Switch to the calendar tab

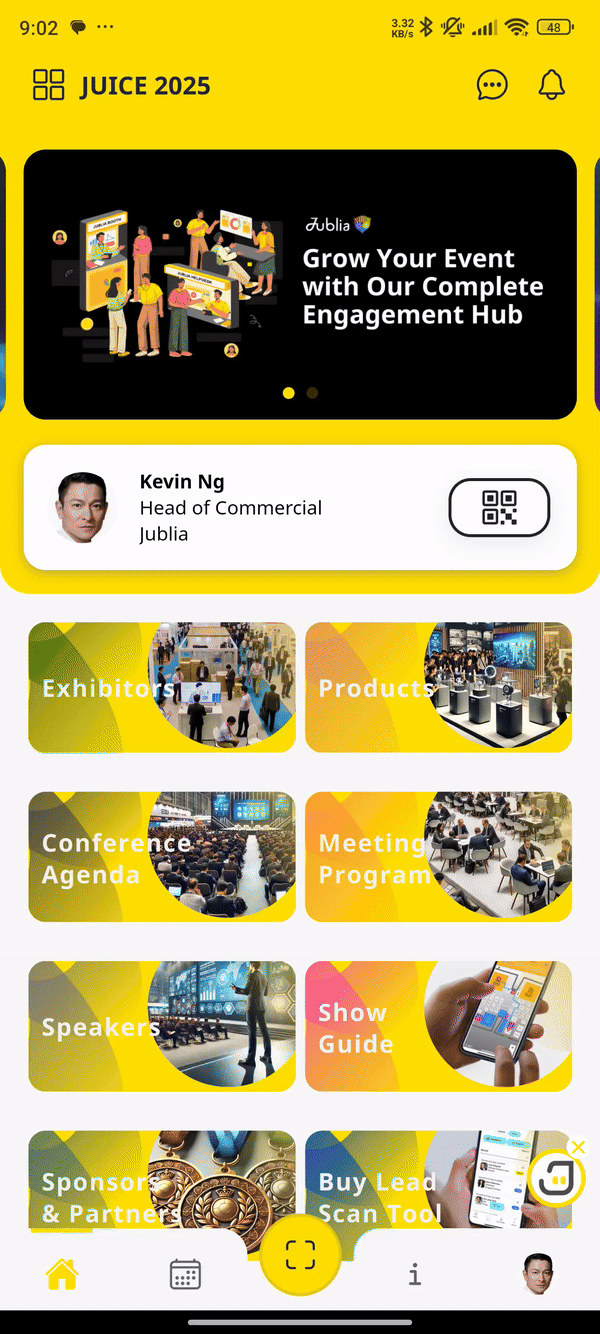pos(185,1274)
